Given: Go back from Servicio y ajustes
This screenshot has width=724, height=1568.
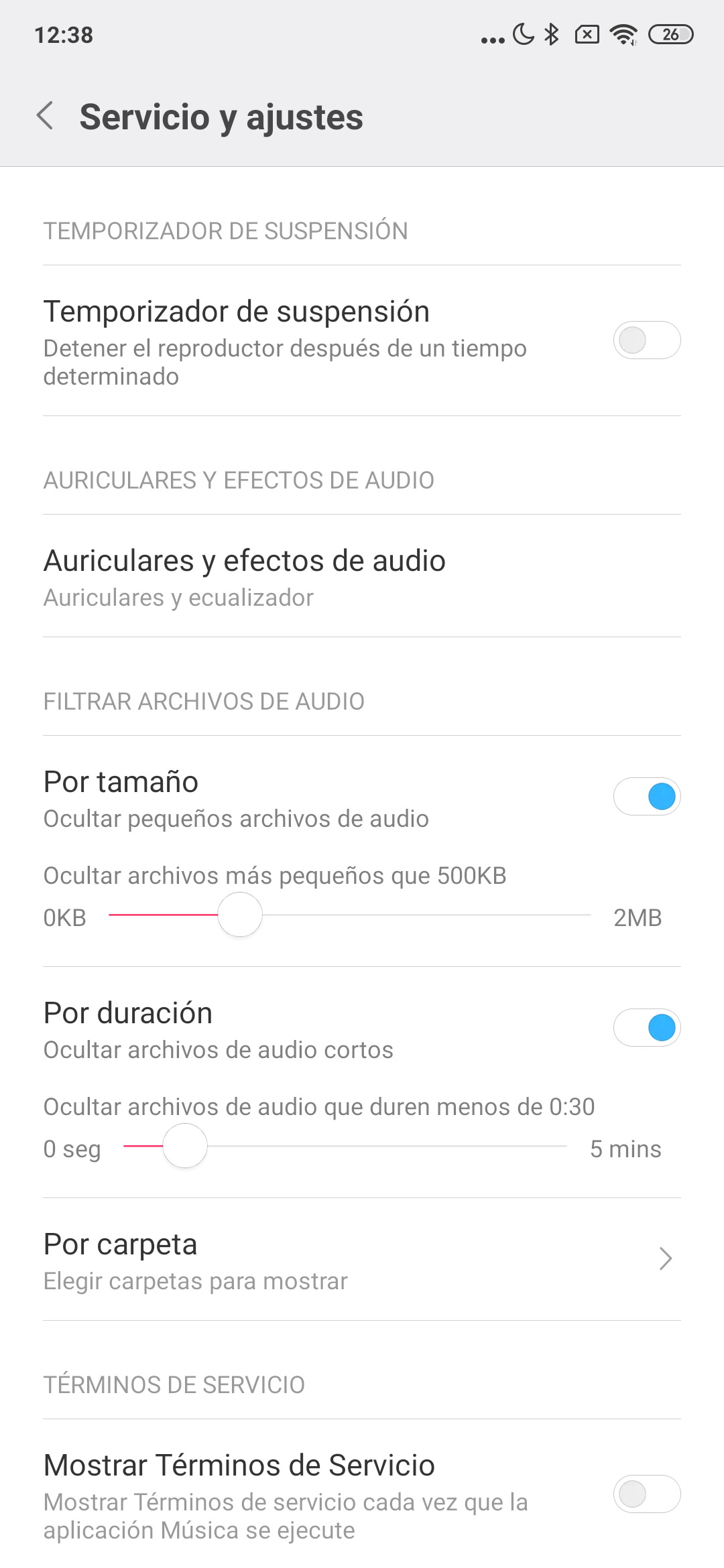Looking at the screenshot, I should pyautogui.click(x=46, y=116).
